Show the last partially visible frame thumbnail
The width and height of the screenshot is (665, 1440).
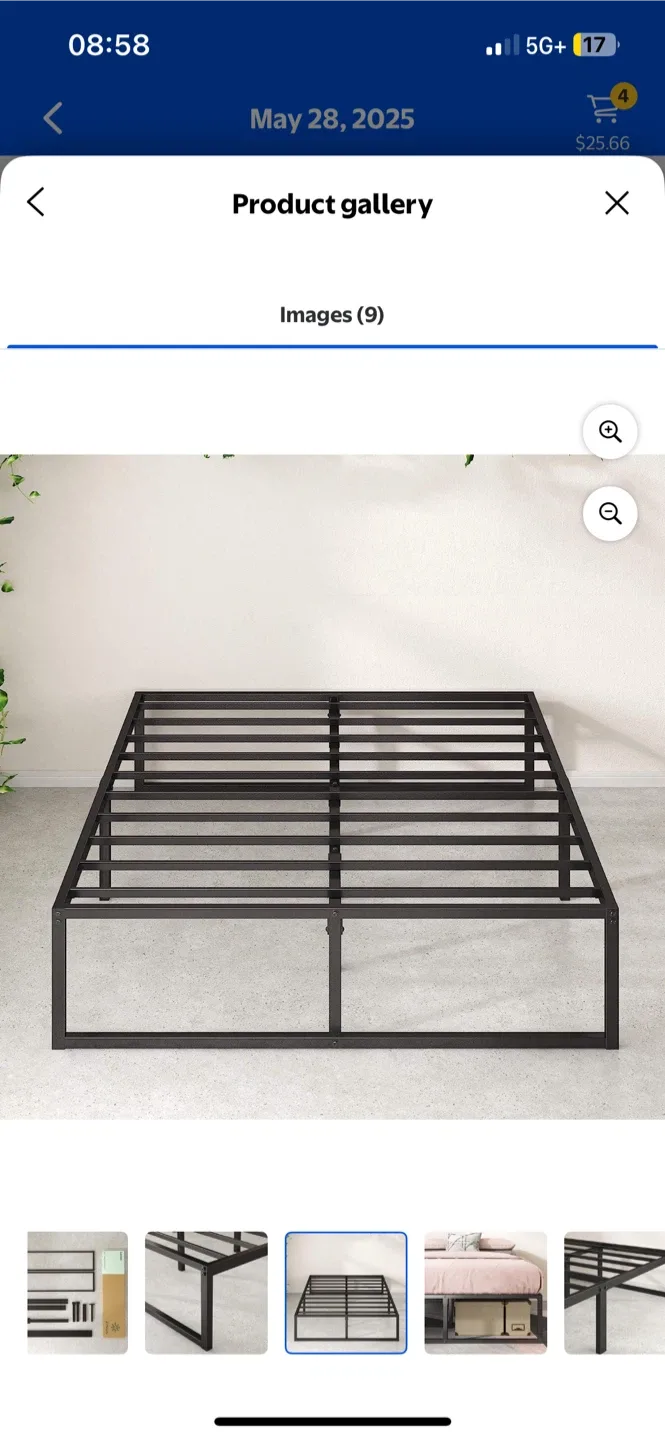614,1292
